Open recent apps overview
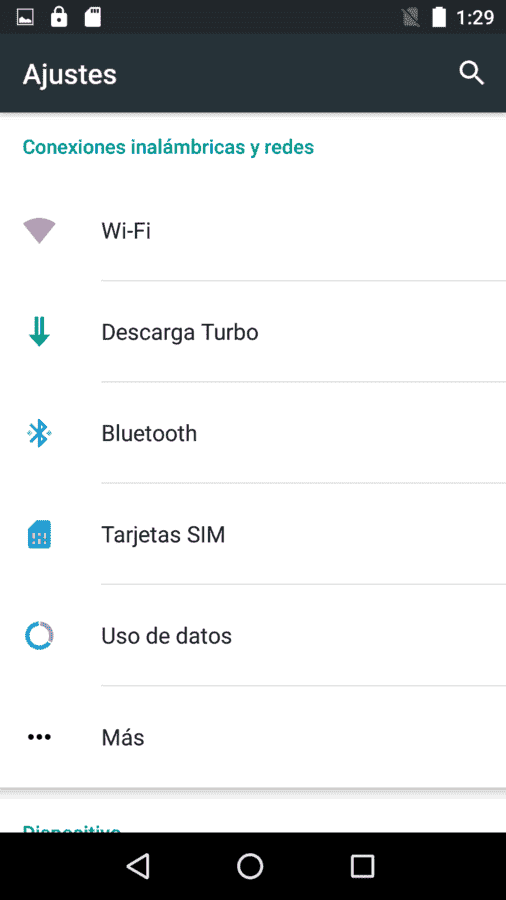The height and width of the screenshot is (900, 506). 363,865
